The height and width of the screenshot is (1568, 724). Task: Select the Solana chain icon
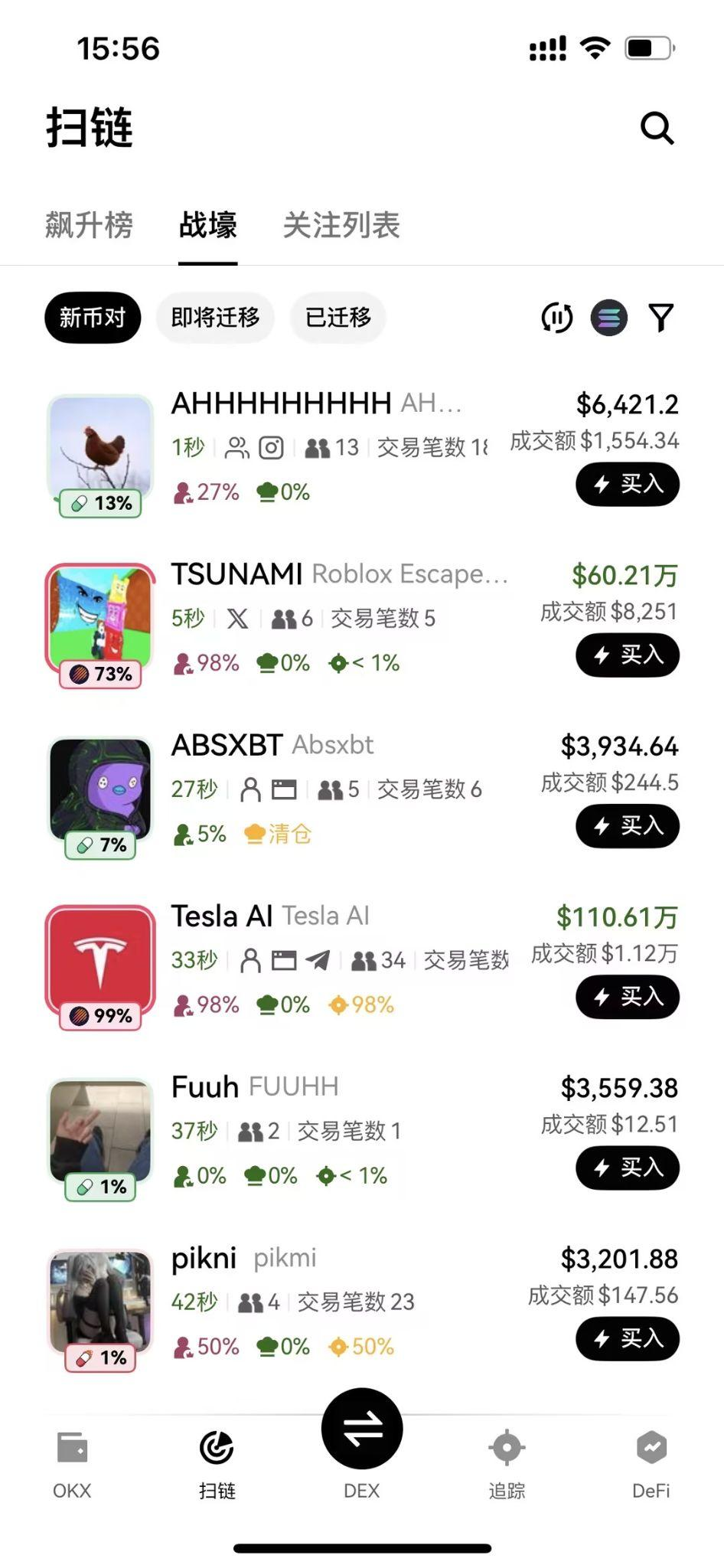[x=608, y=318]
